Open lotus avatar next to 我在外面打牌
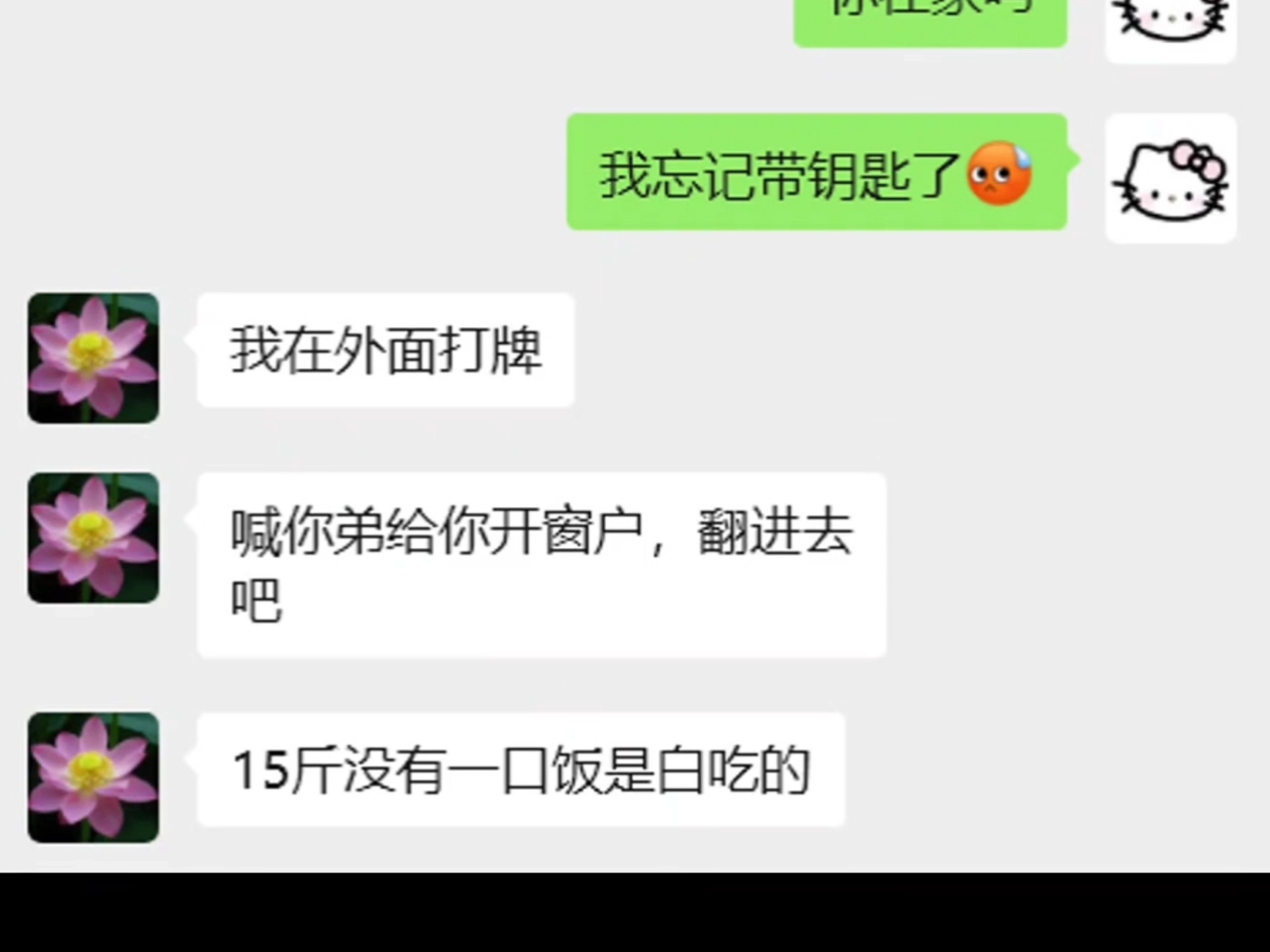 tap(93, 358)
